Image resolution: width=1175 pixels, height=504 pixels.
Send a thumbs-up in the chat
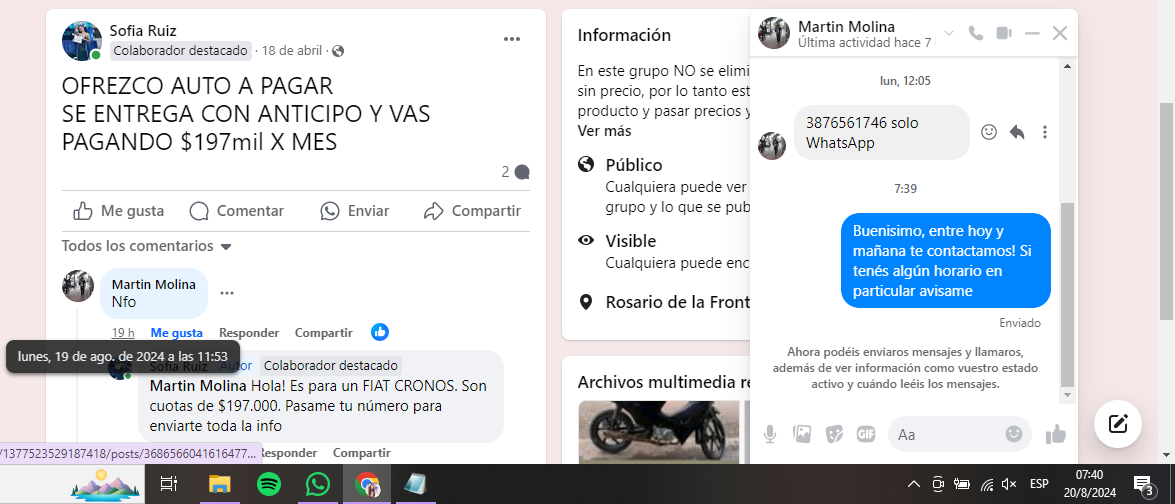1055,434
